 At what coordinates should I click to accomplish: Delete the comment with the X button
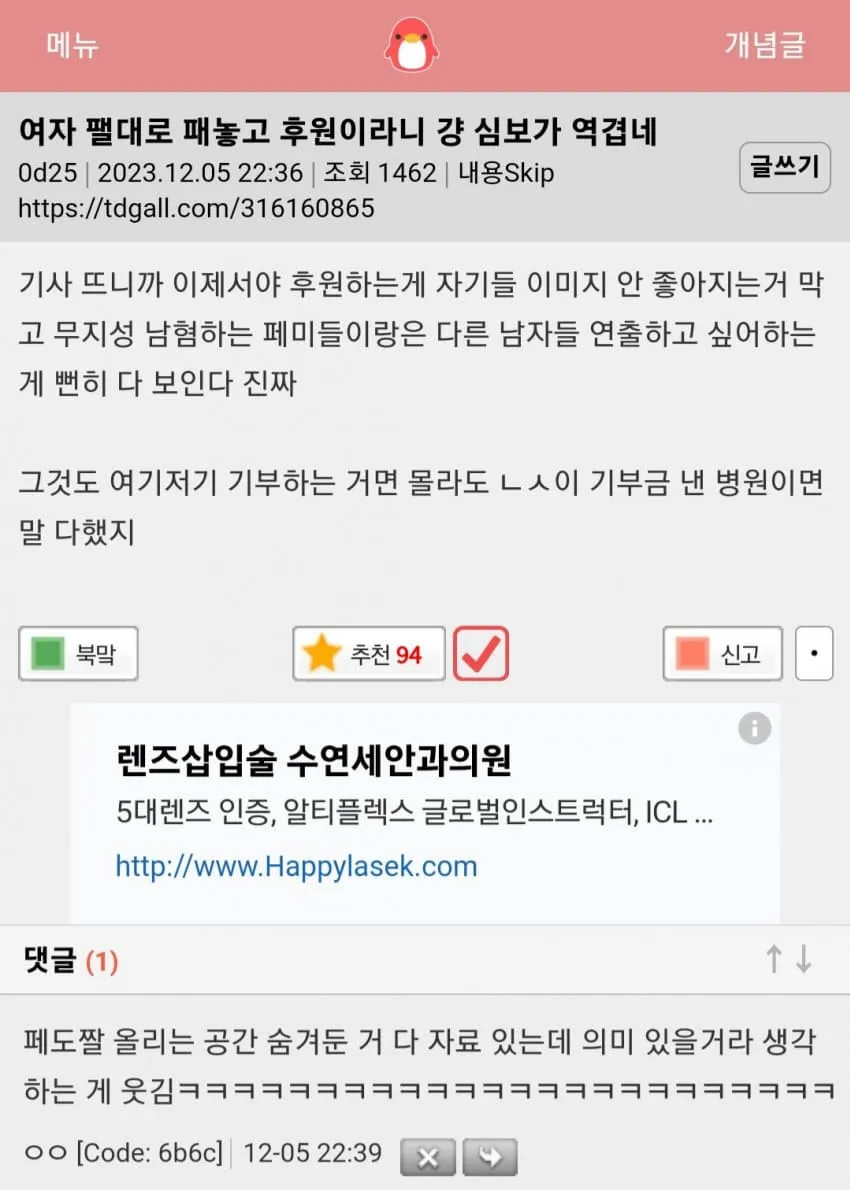[428, 1158]
